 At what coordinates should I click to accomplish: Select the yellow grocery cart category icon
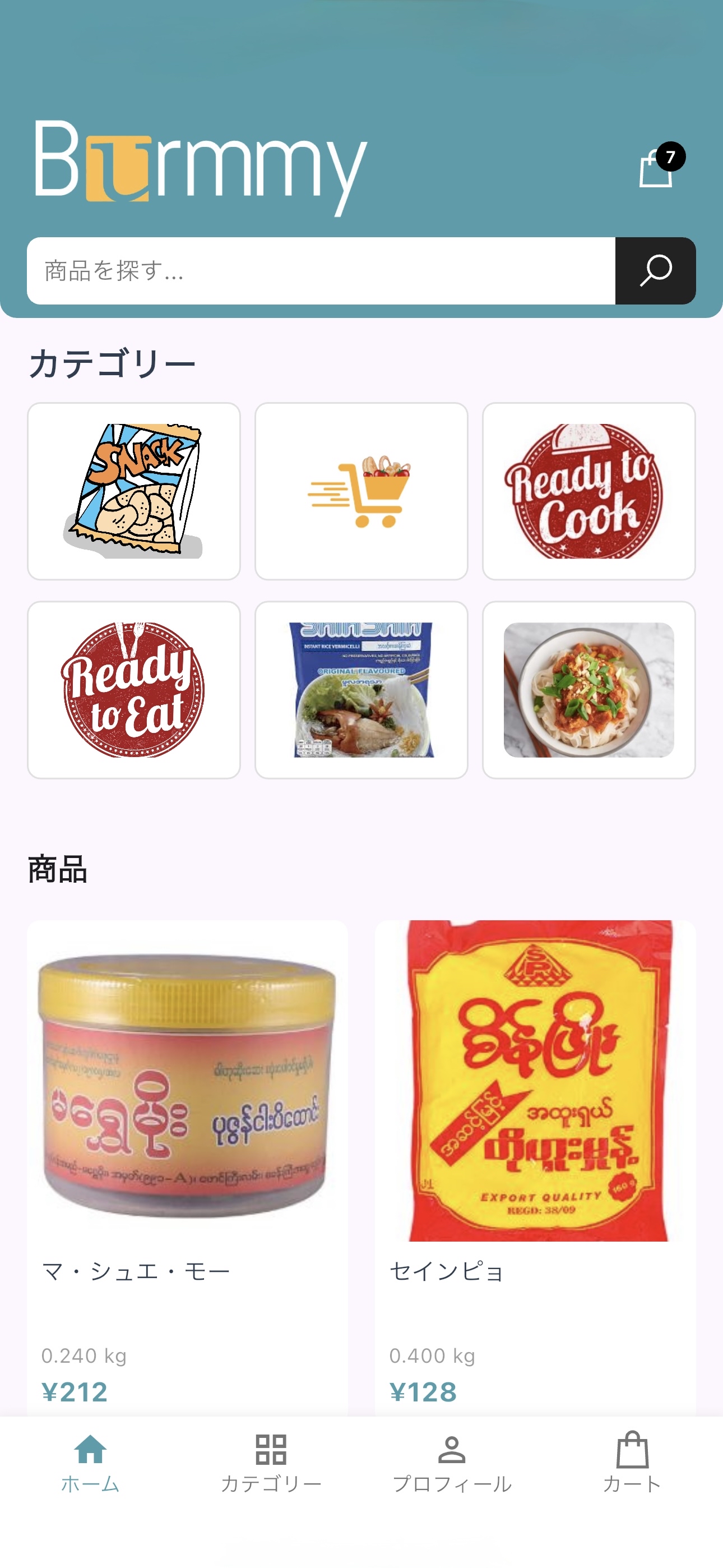(361, 489)
